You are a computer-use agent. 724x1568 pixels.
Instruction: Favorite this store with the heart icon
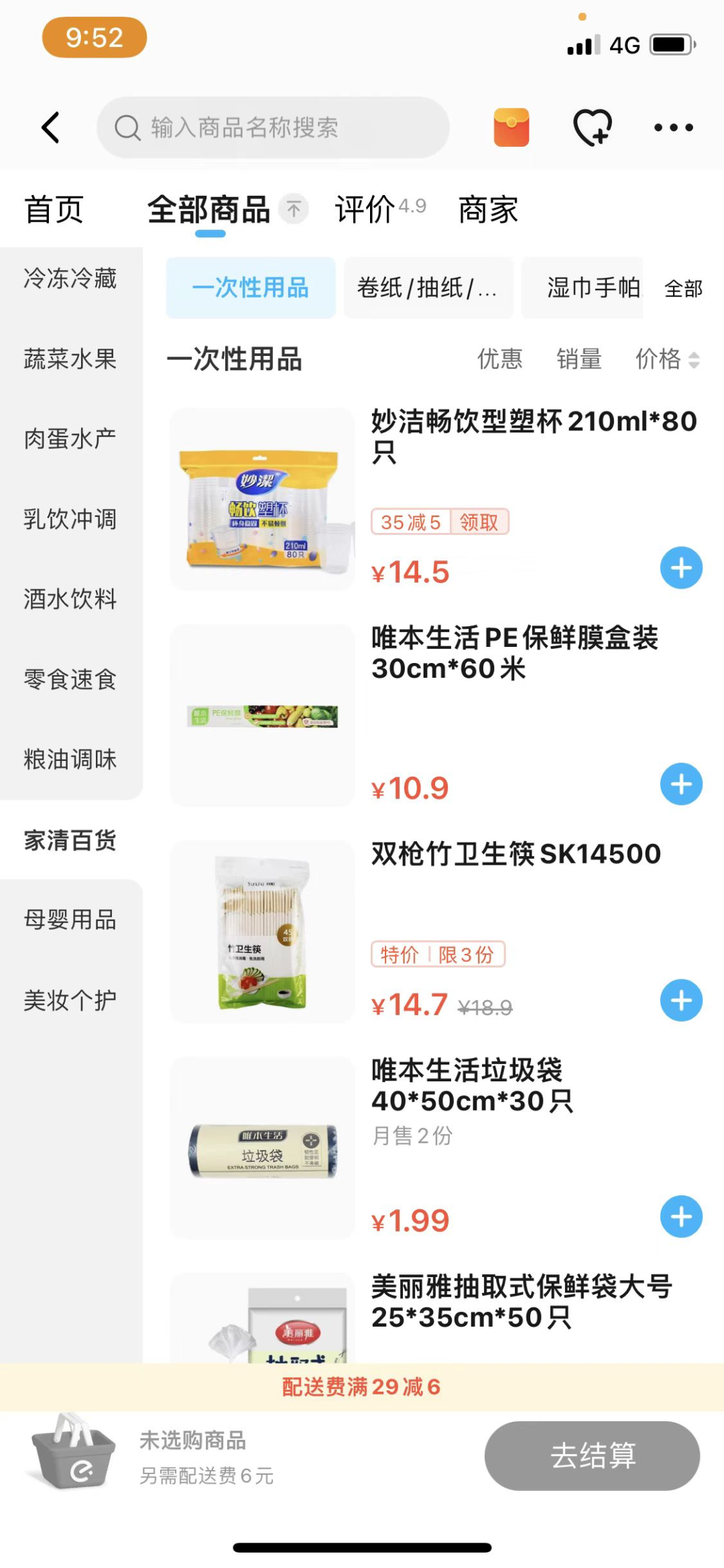point(593,127)
